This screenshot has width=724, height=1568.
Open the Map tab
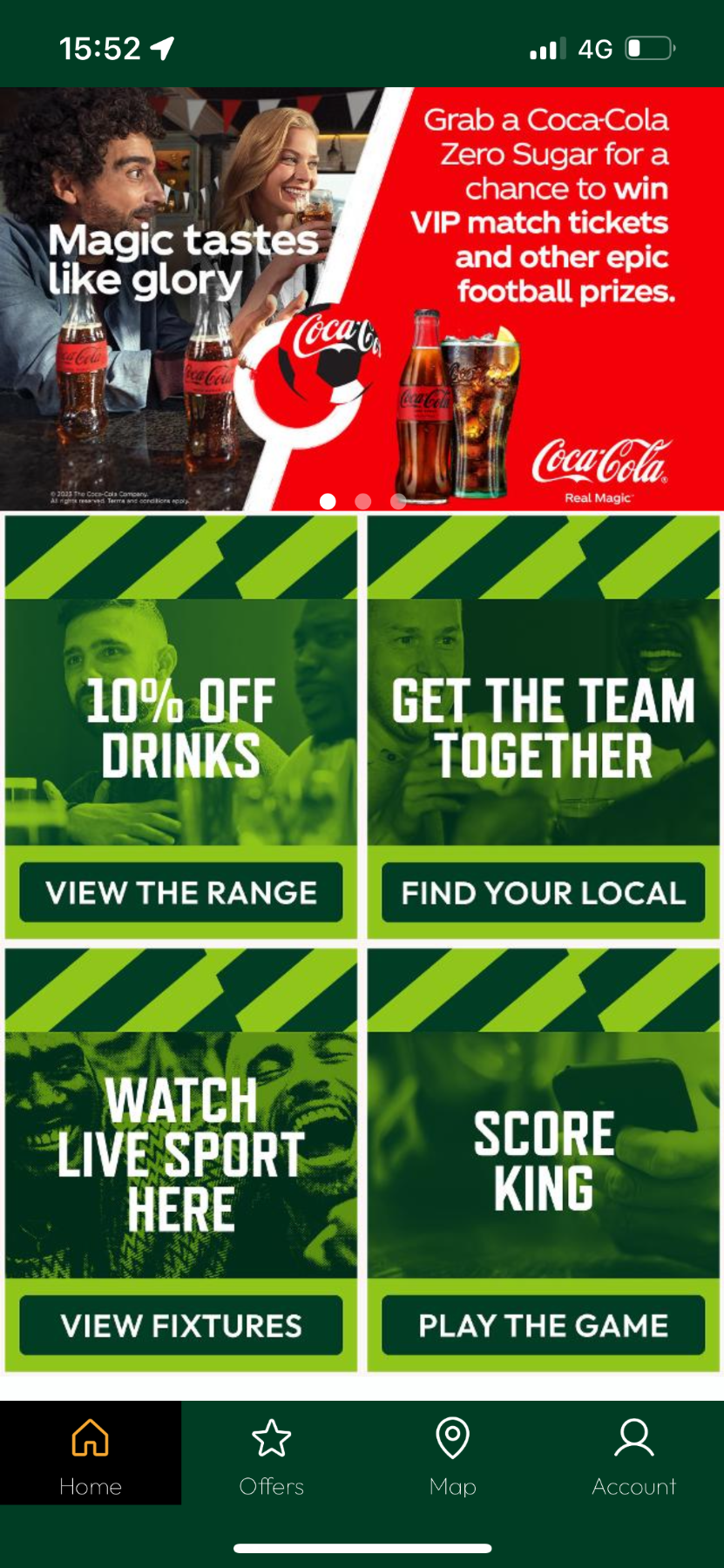[x=452, y=1454]
